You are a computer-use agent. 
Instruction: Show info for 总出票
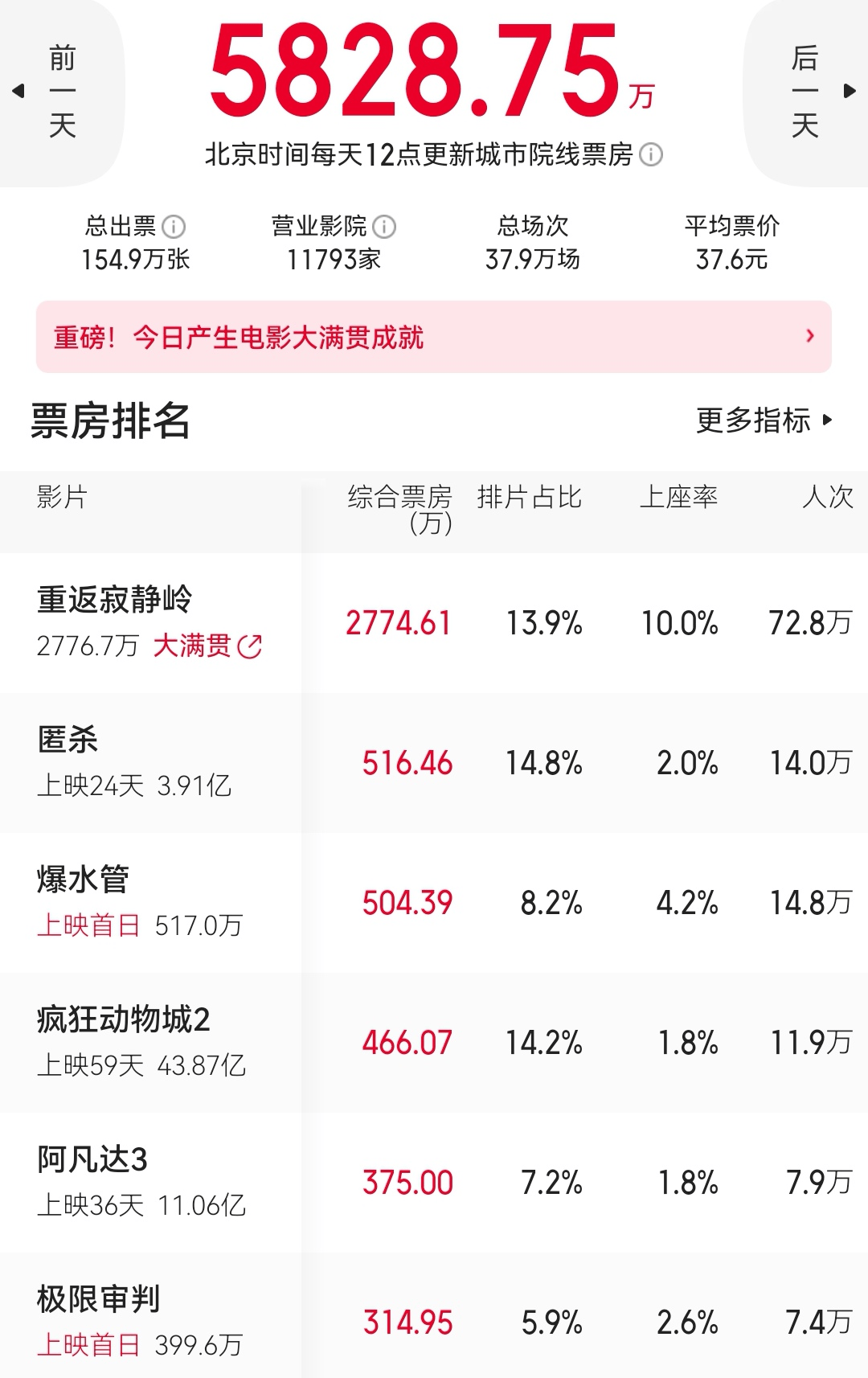pos(174,227)
